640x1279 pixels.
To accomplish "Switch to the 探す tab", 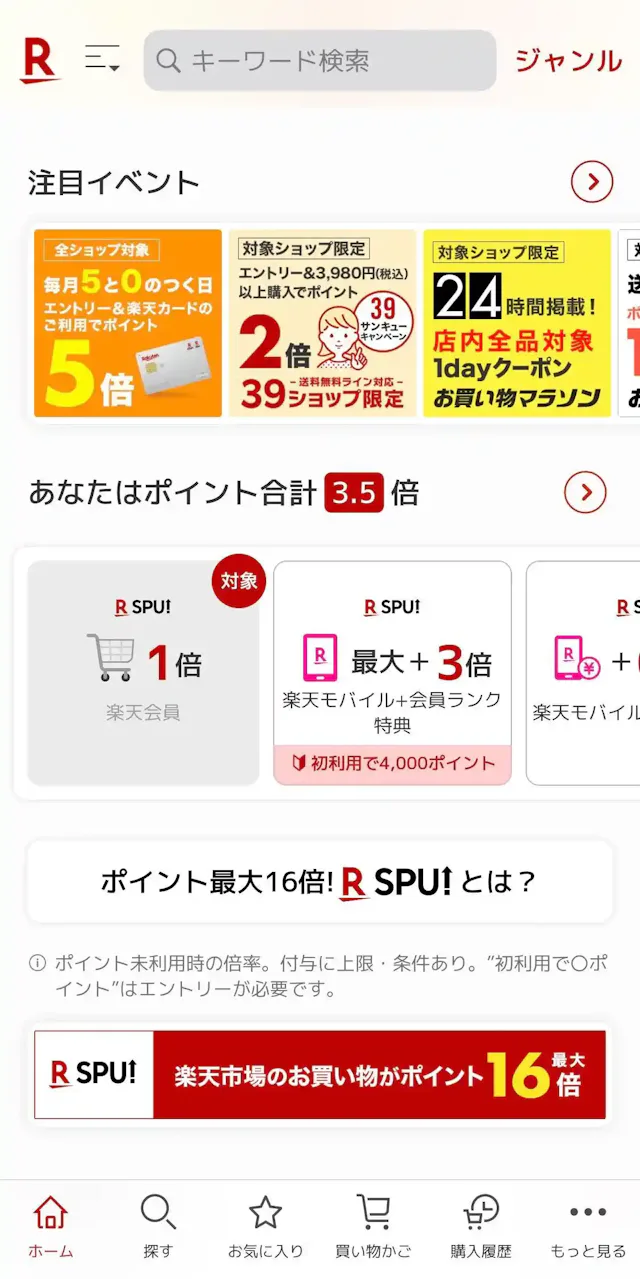I will pyautogui.click(x=158, y=1228).
